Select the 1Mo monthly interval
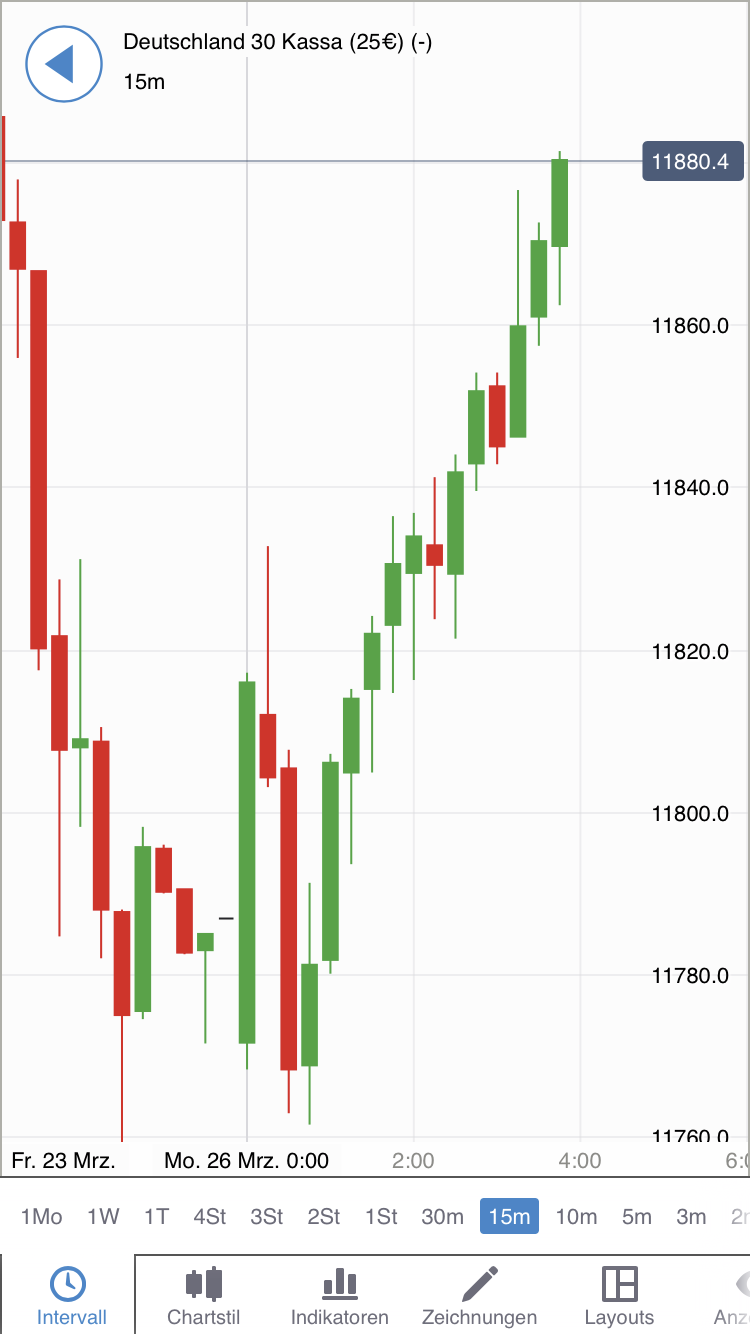 pos(42,1216)
